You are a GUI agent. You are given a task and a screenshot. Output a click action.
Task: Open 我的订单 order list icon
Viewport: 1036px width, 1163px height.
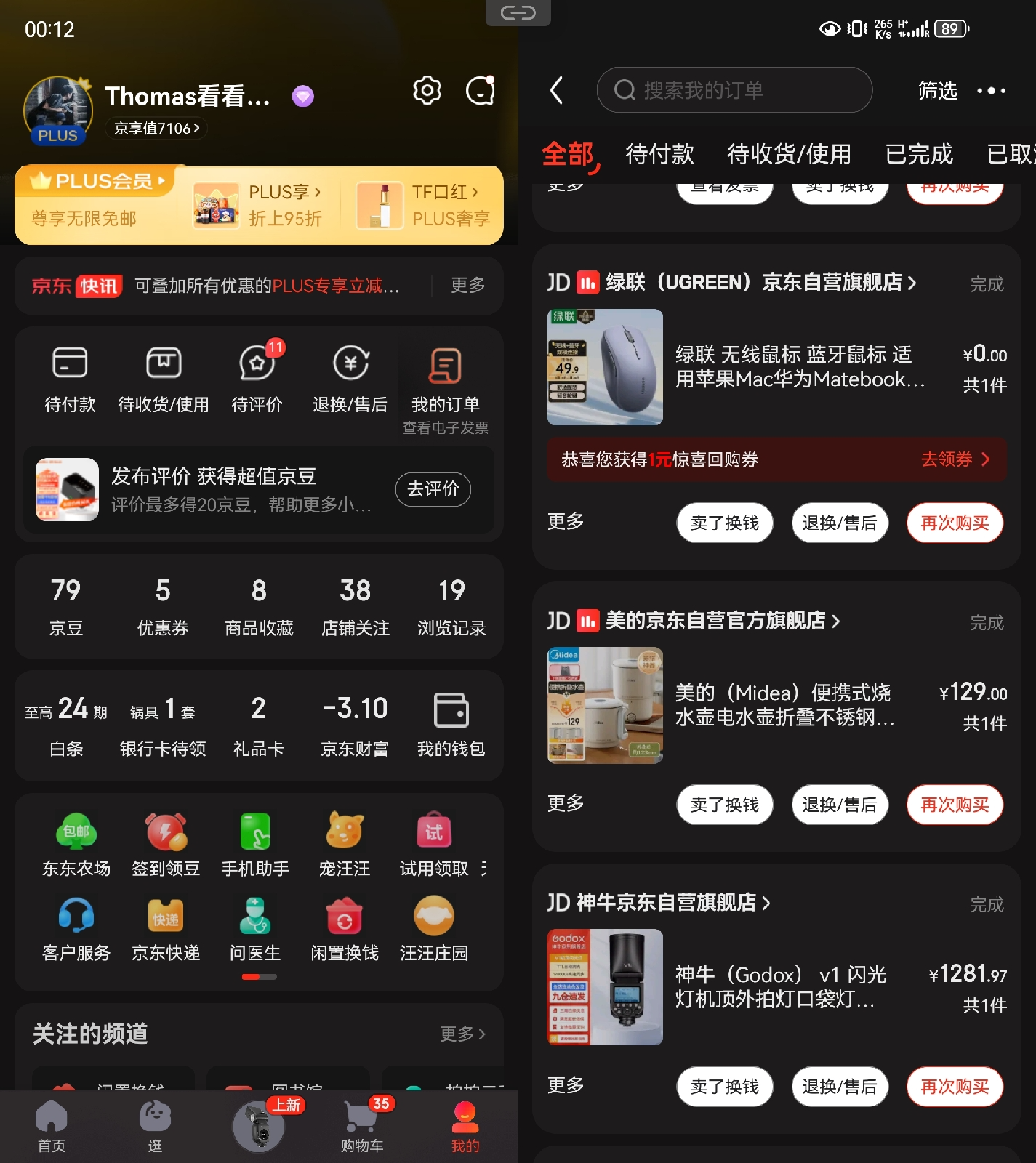pyautogui.click(x=445, y=374)
